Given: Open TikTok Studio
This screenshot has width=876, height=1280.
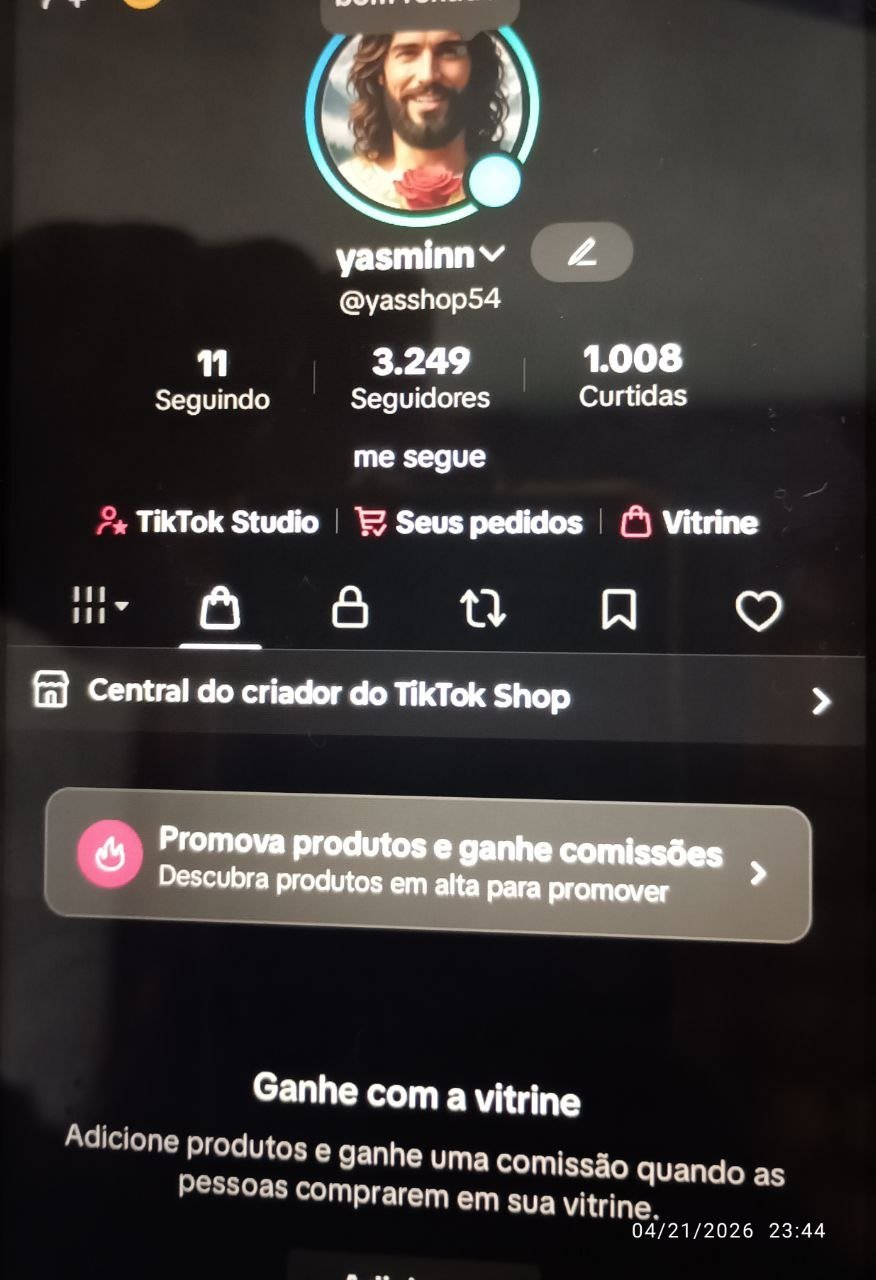Looking at the screenshot, I should (208, 522).
